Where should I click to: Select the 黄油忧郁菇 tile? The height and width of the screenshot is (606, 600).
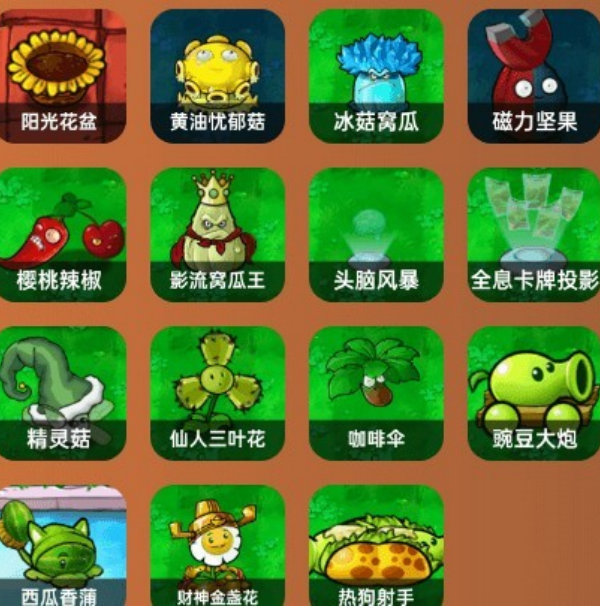click(x=218, y=76)
